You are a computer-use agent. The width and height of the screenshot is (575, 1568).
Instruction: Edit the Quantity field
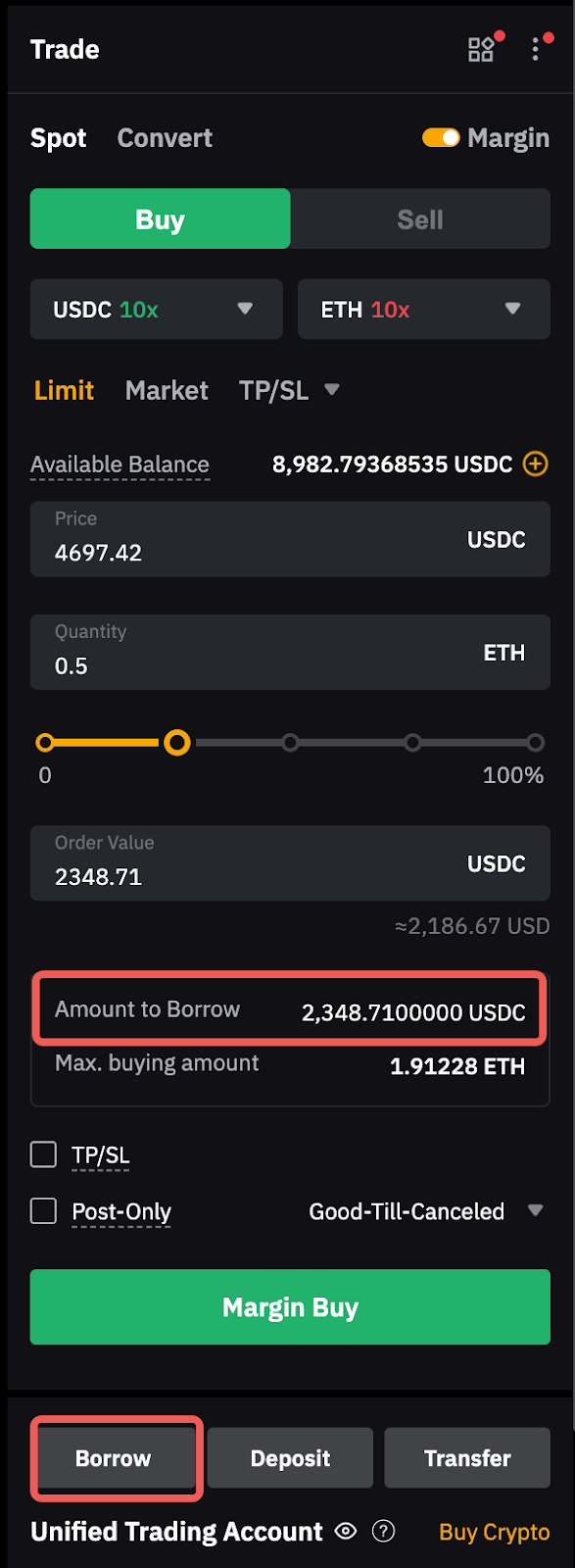[290, 652]
